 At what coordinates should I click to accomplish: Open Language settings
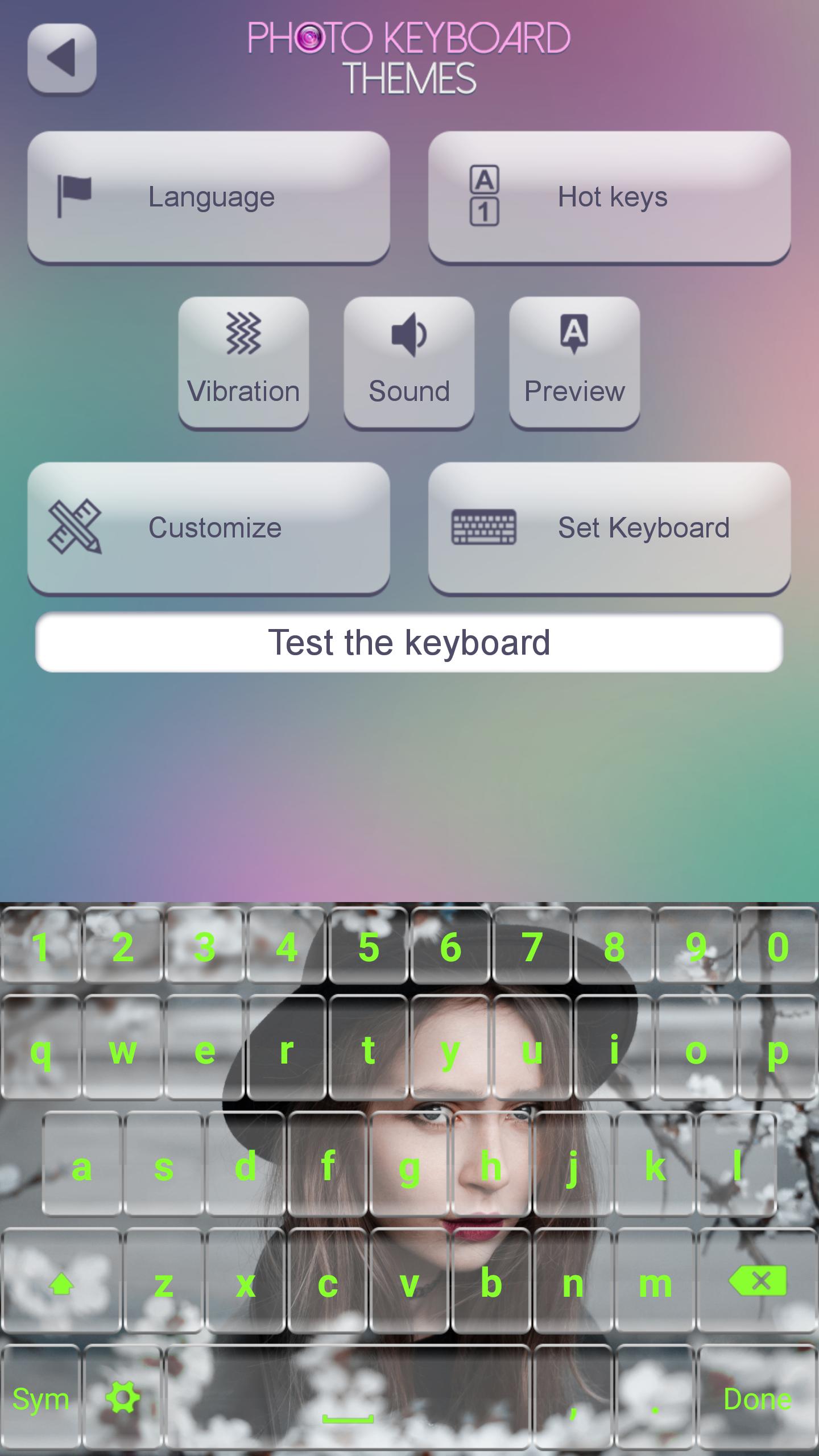(208, 197)
